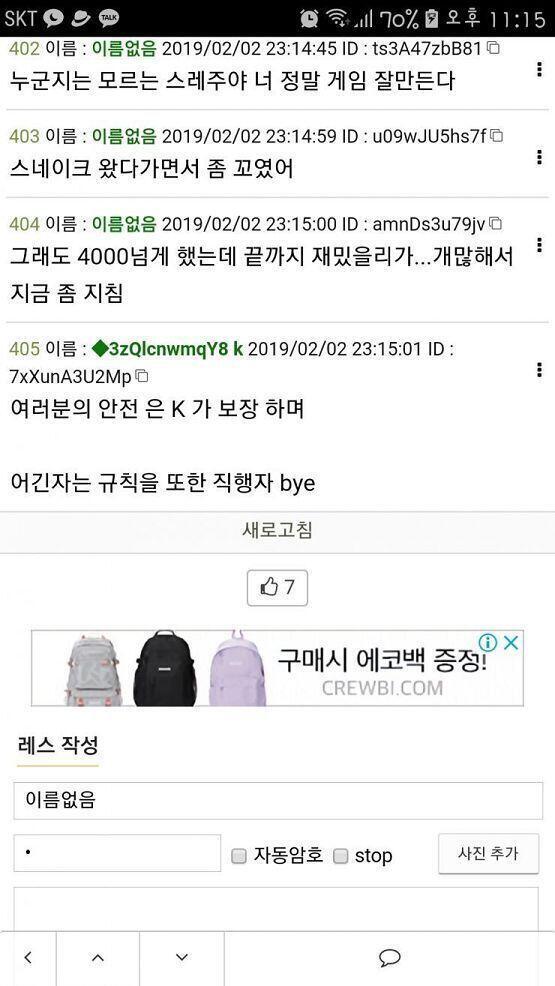Close the ad with the X icon
Viewport: 555px width, 986px height.
coord(512,643)
